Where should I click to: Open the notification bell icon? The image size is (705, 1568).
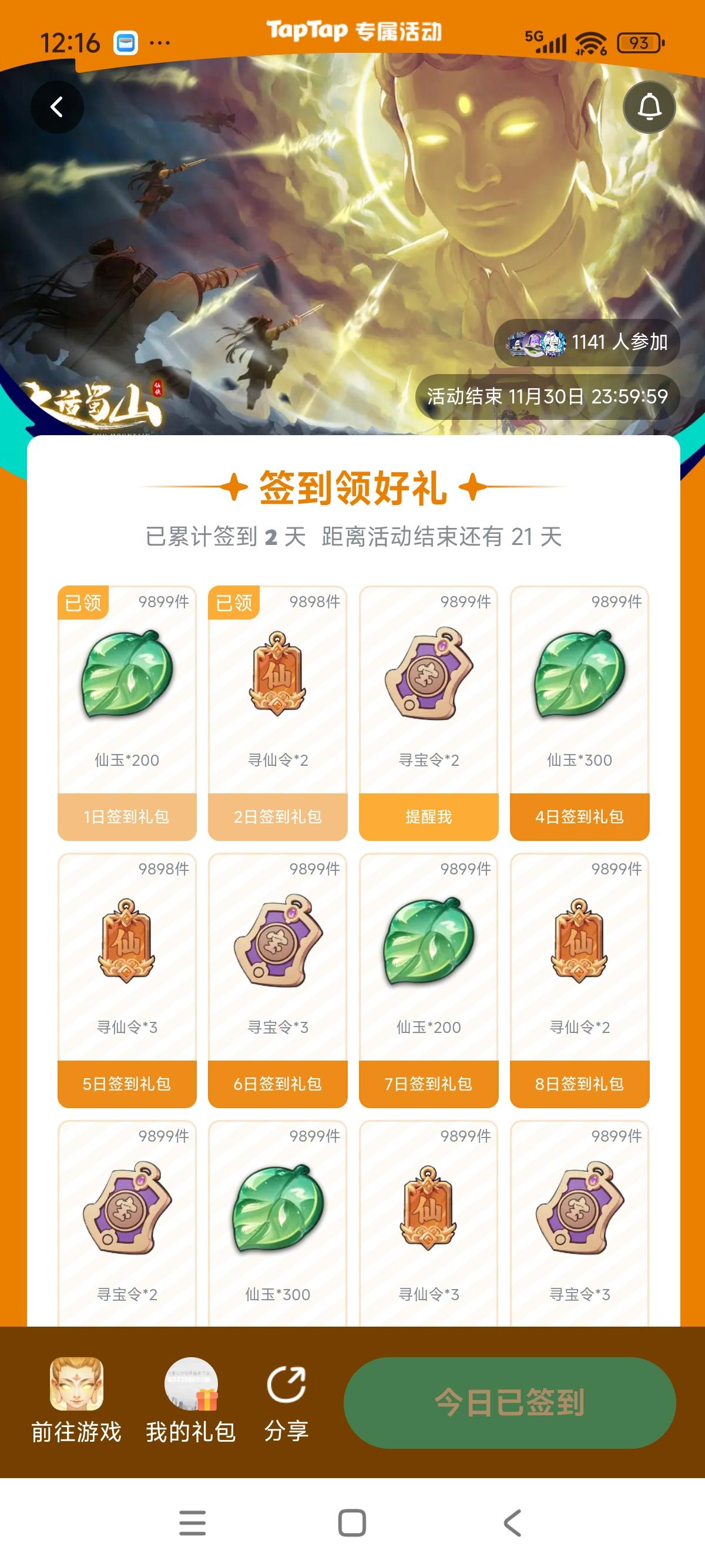click(x=649, y=106)
